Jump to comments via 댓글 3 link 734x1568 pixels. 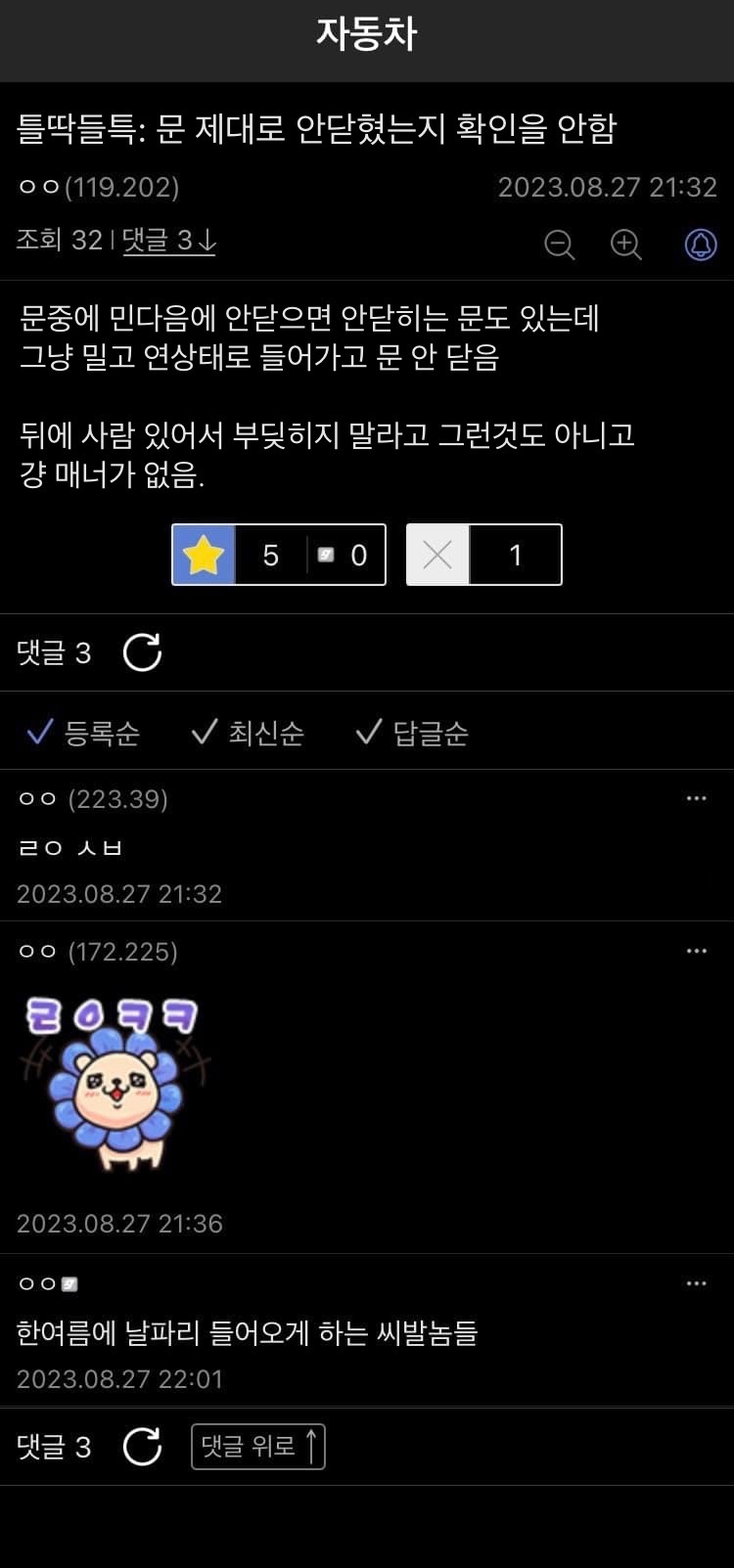click(x=168, y=240)
